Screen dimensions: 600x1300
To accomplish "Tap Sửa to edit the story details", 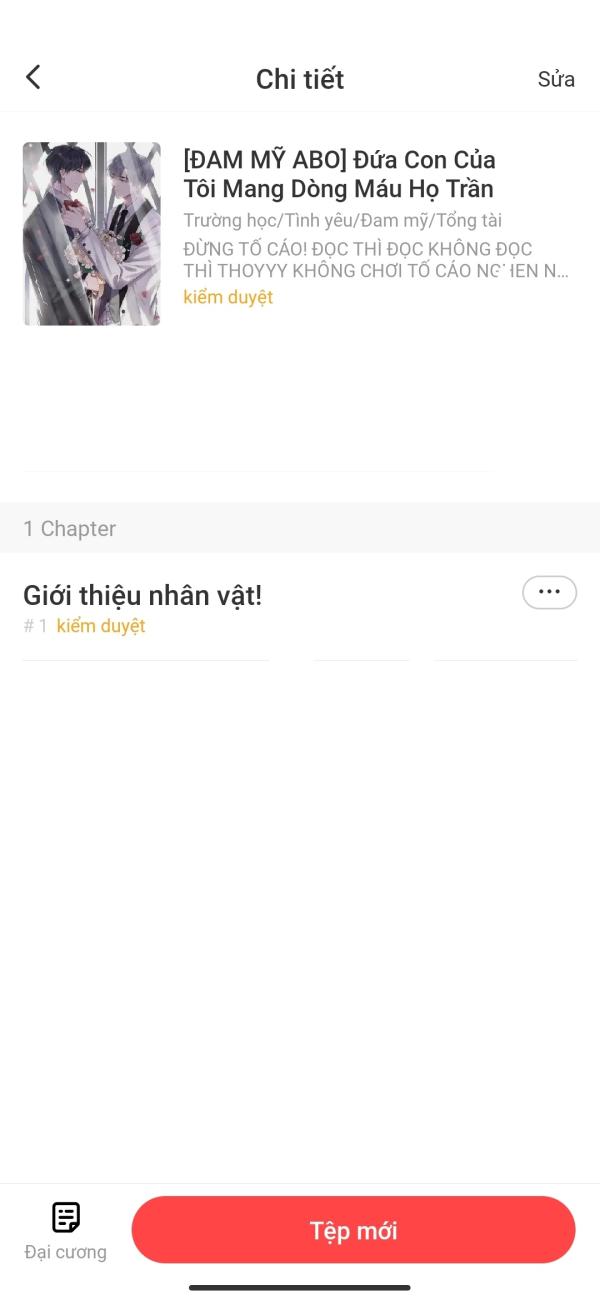I will (x=556, y=79).
